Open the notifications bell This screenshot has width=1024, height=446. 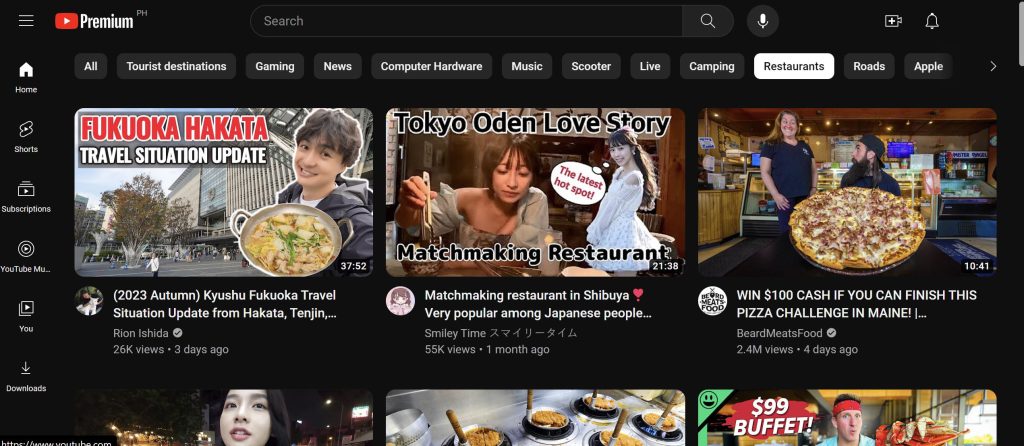coord(932,21)
